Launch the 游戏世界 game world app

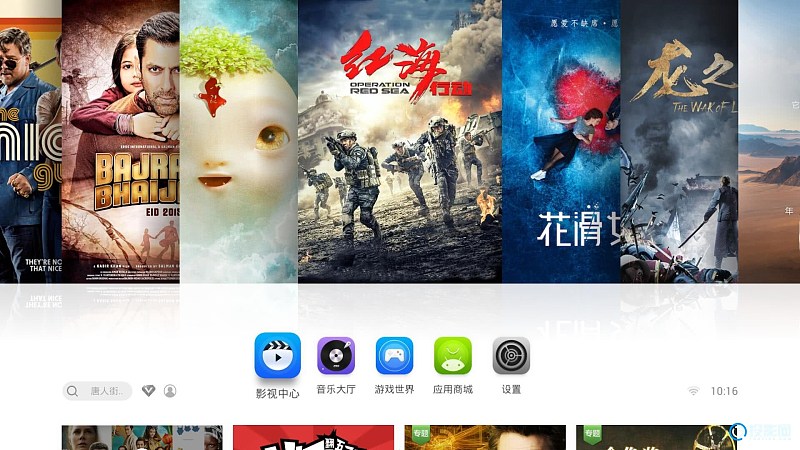click(x=394, y=356)
